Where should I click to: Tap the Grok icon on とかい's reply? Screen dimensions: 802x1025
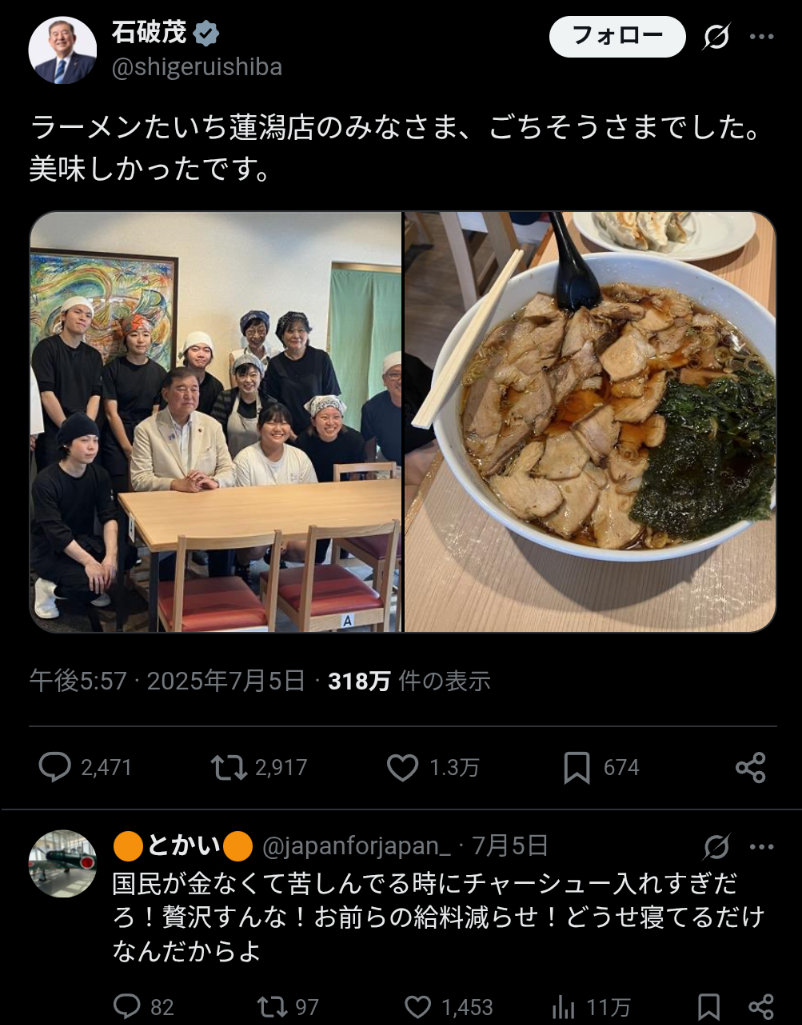click(716, 847)
